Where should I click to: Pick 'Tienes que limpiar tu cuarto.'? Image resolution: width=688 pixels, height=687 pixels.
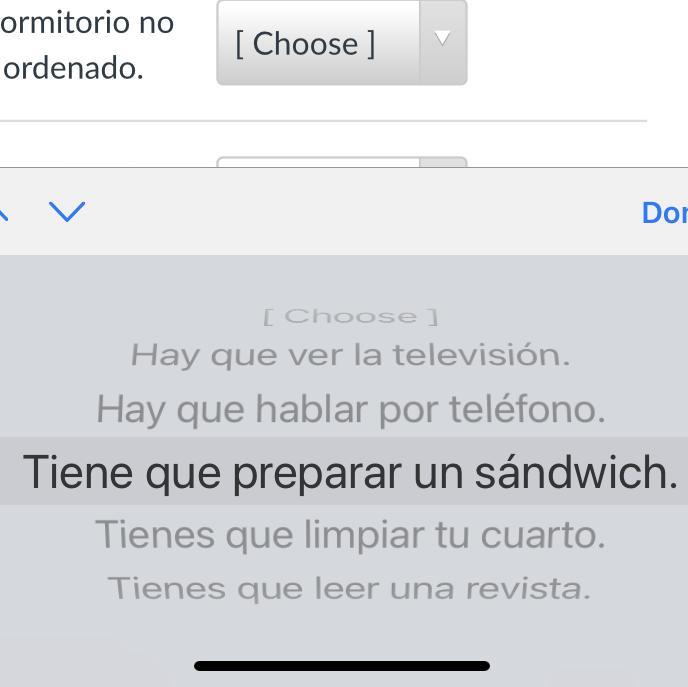[x=350, y=535]
